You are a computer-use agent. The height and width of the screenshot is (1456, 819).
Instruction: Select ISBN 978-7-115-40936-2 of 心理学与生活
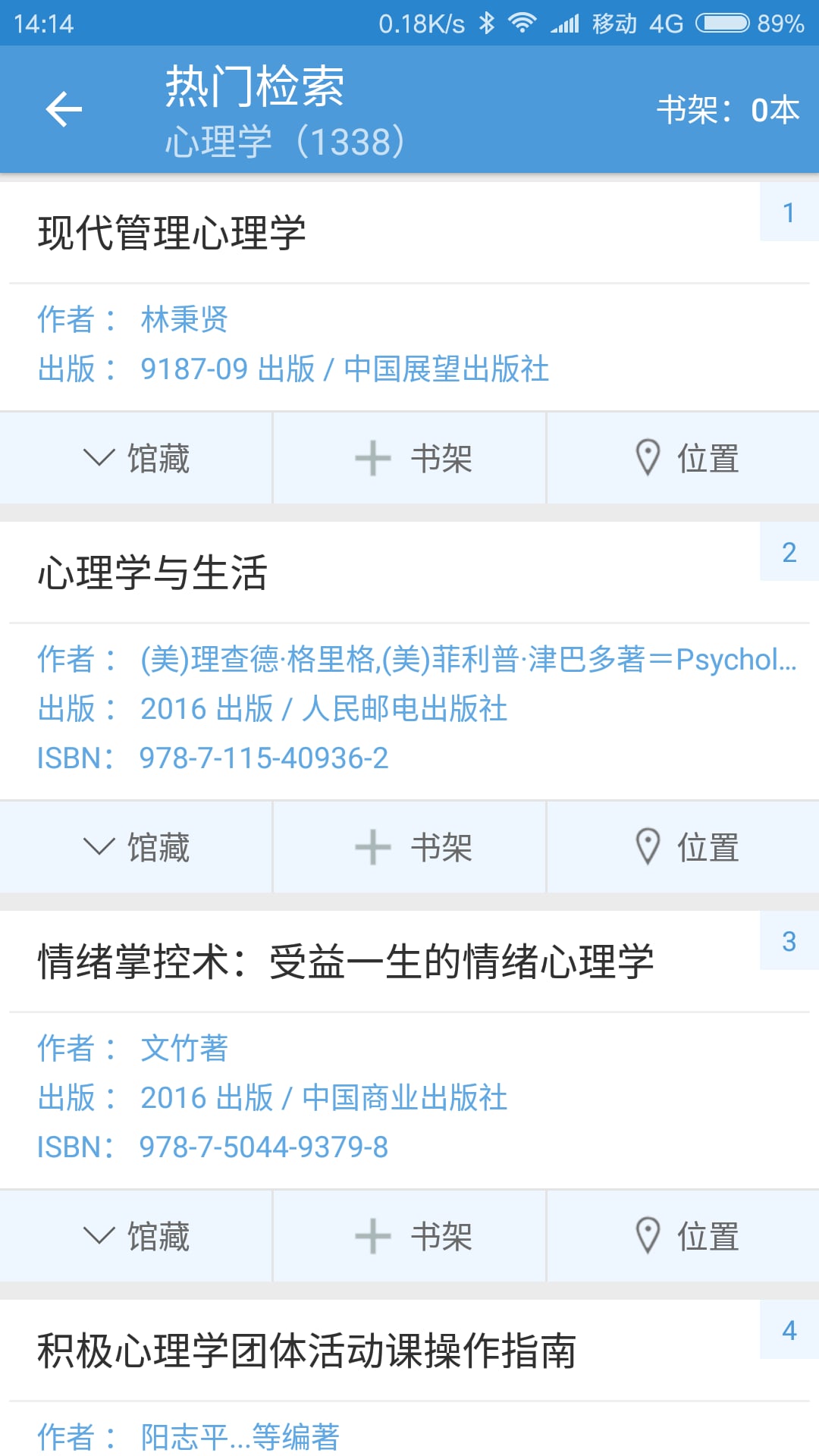click(263, 757)
